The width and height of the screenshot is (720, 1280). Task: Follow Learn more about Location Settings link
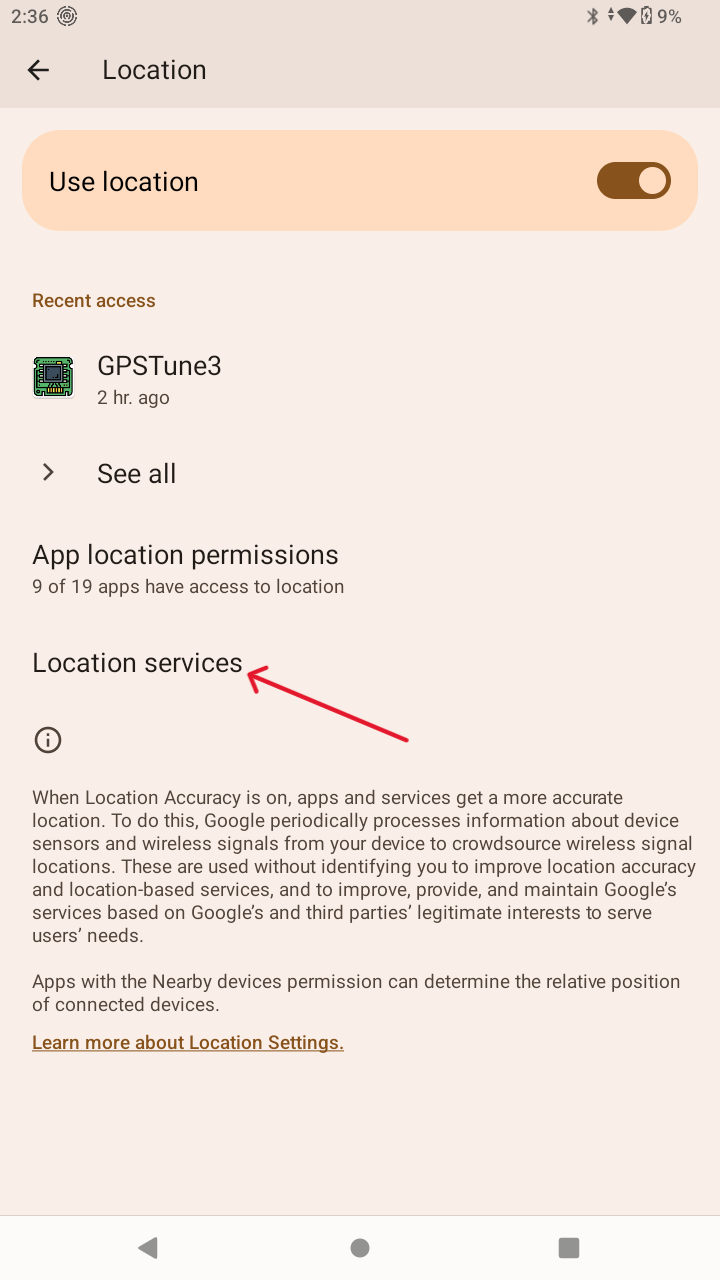(188, 1042)
